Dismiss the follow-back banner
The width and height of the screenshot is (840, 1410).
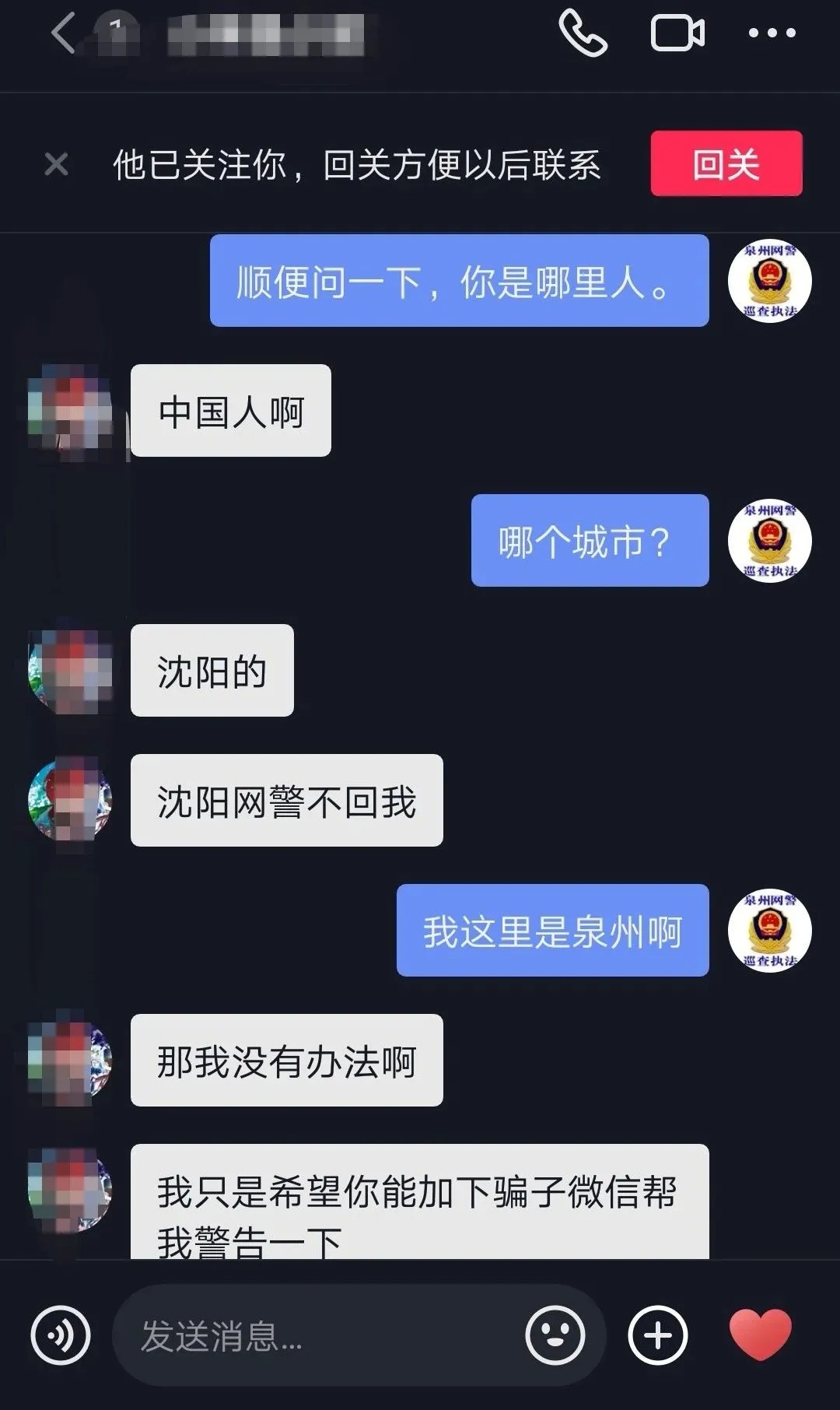(56, 164)
